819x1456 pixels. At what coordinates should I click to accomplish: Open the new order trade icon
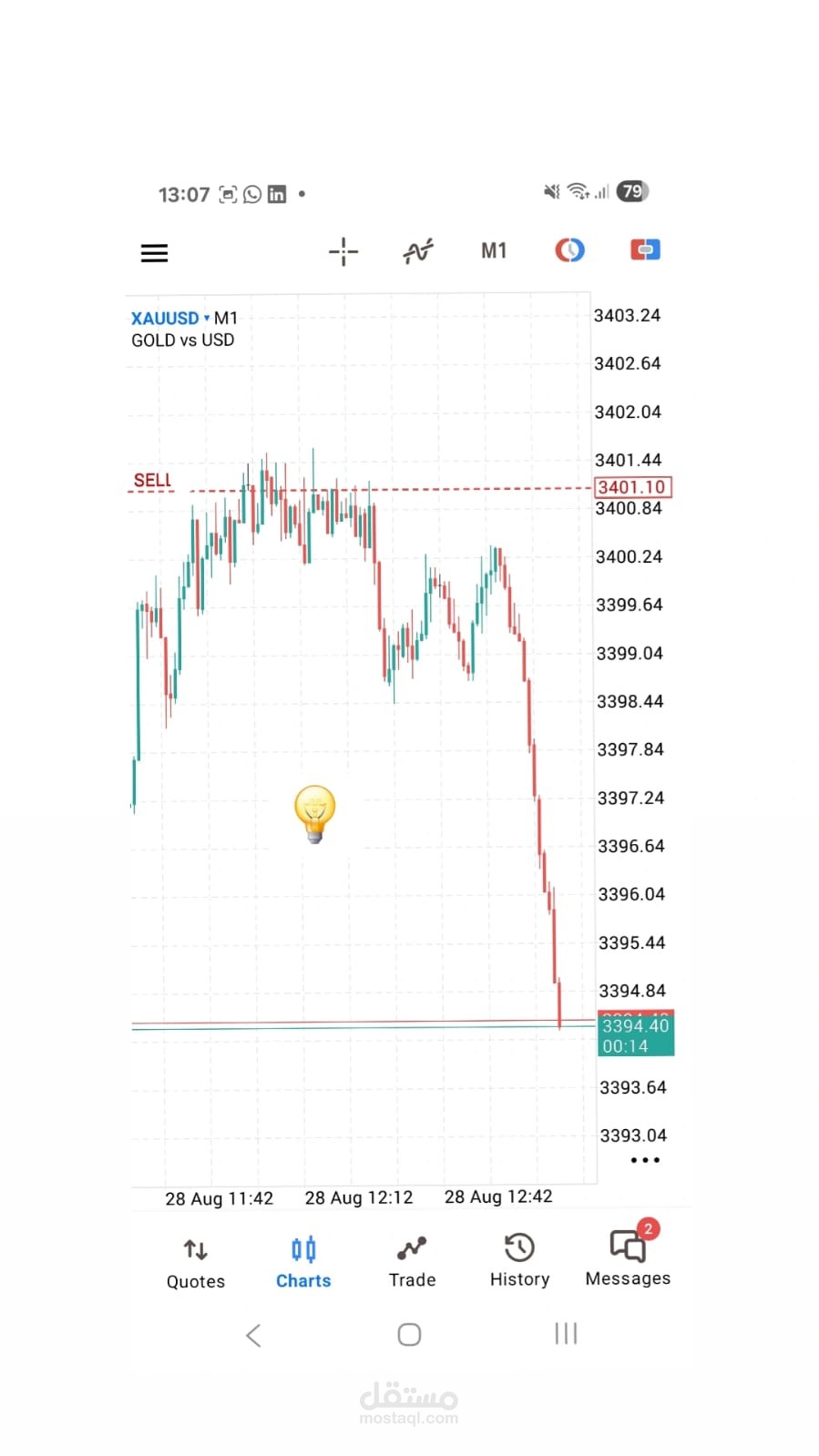[x=645, y=249]
